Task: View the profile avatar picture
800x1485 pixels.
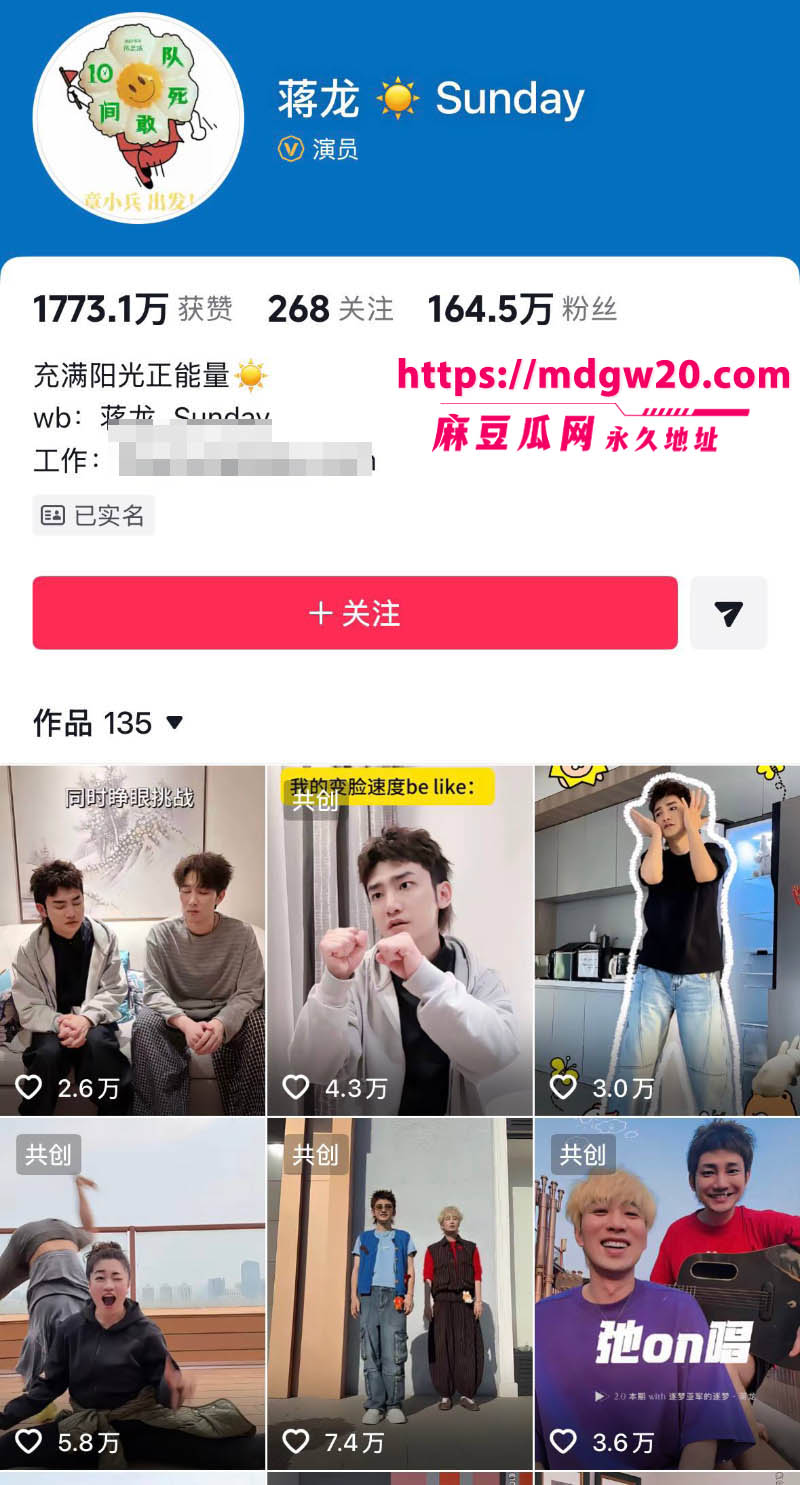Action: (138, 118)
